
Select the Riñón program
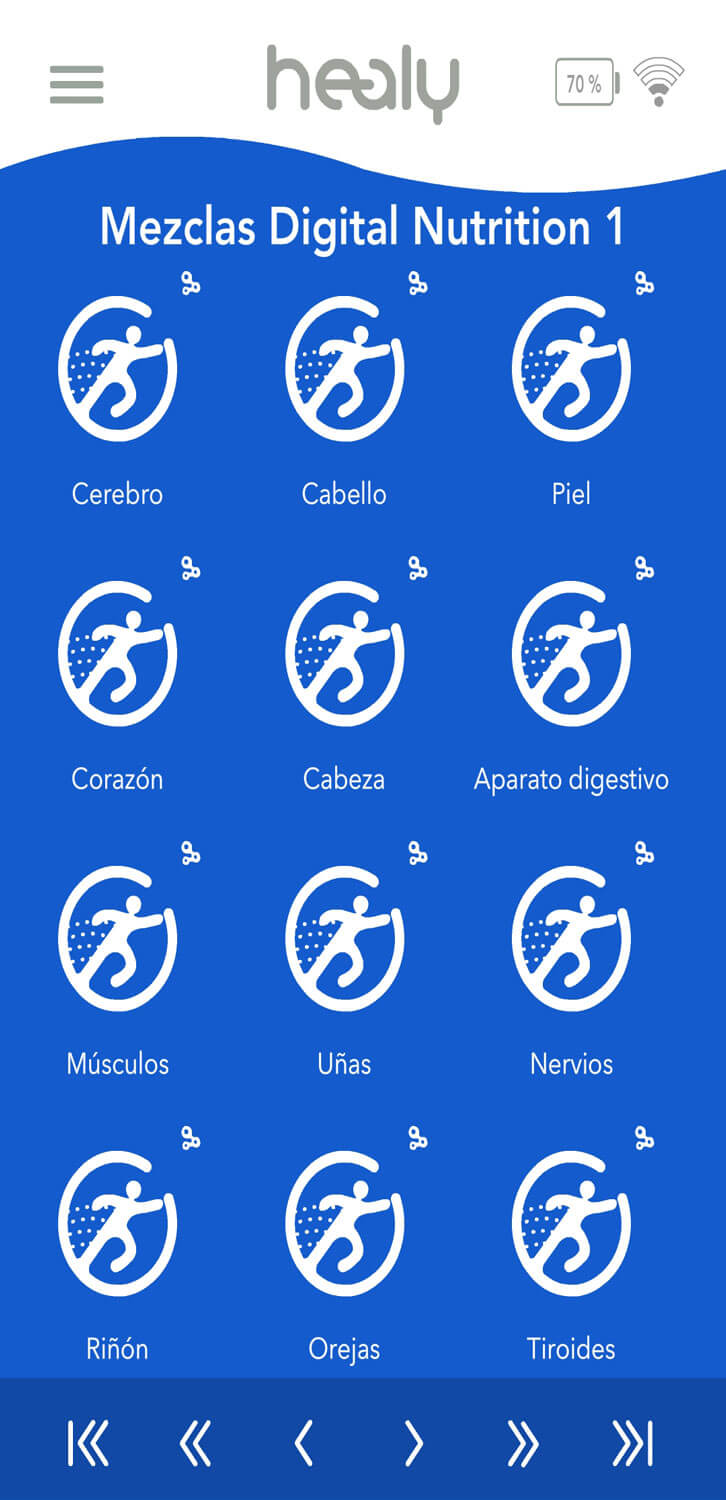point(118,1224)
